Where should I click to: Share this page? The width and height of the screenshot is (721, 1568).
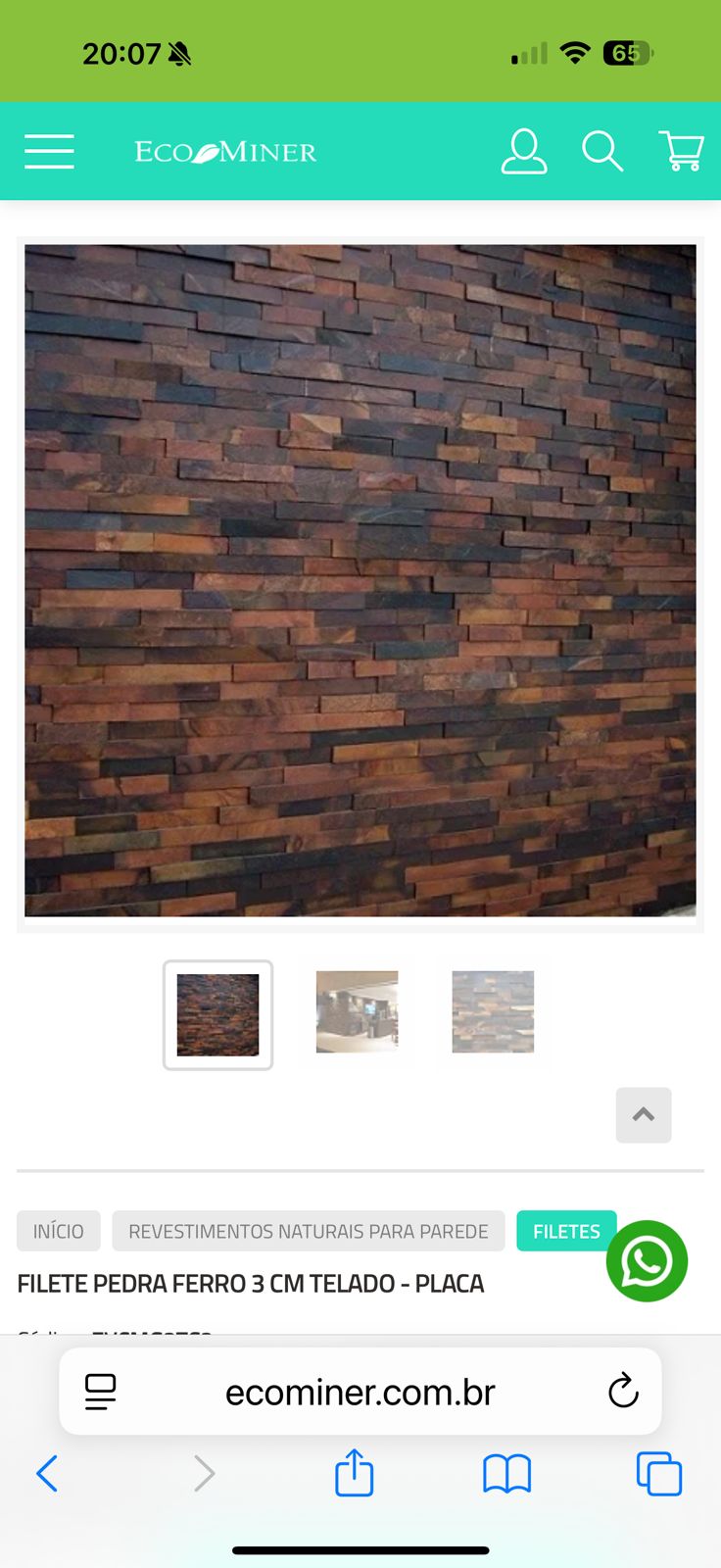pyautogui.click(x=354, y=1473)
